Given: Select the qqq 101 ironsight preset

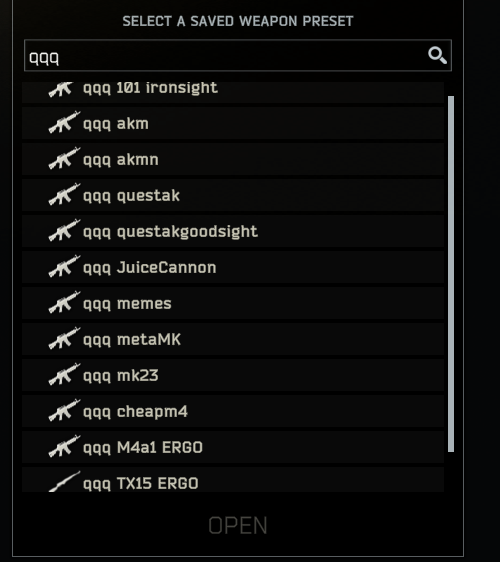Looking at the screenshot, I should point(233,92).
